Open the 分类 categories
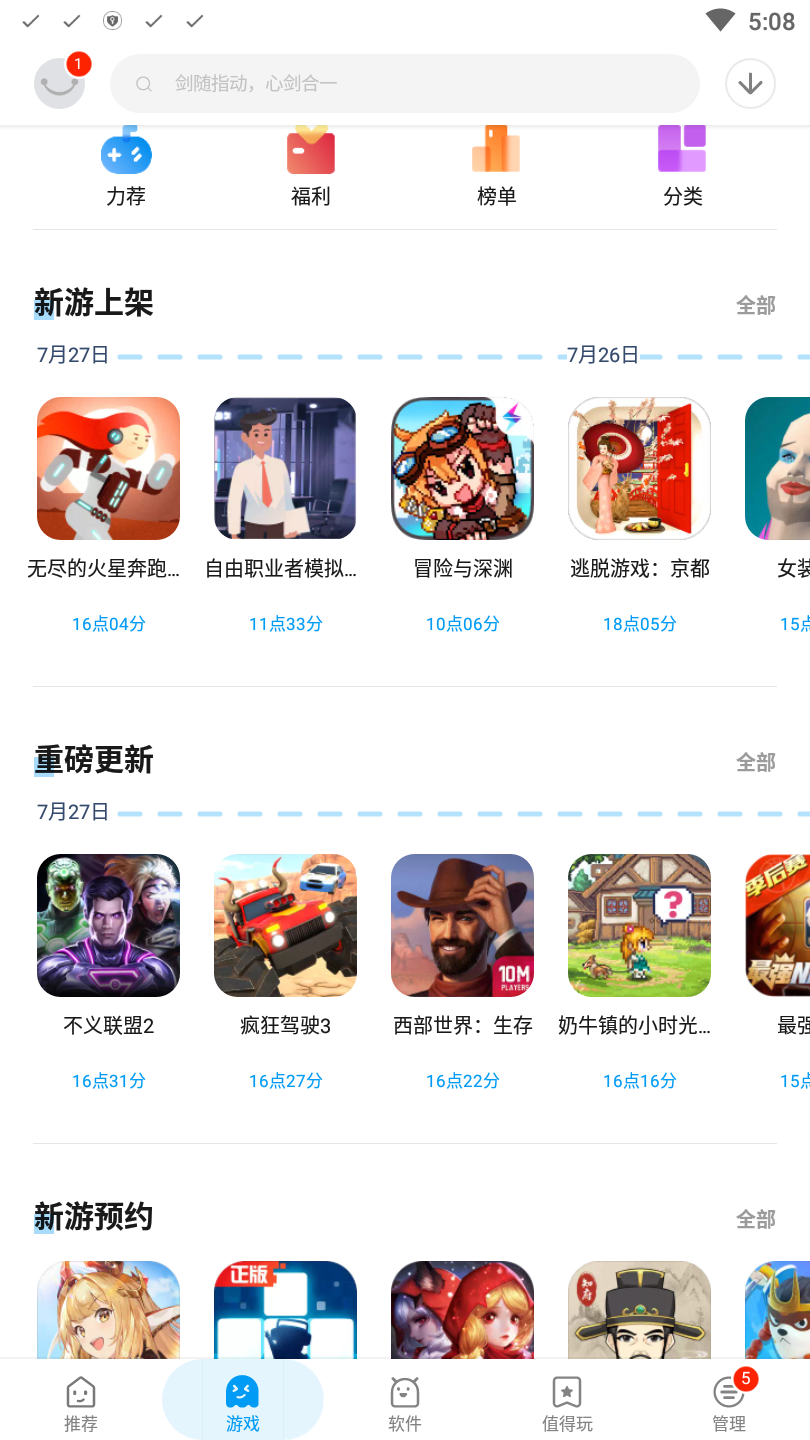 (x=682, y=167)
